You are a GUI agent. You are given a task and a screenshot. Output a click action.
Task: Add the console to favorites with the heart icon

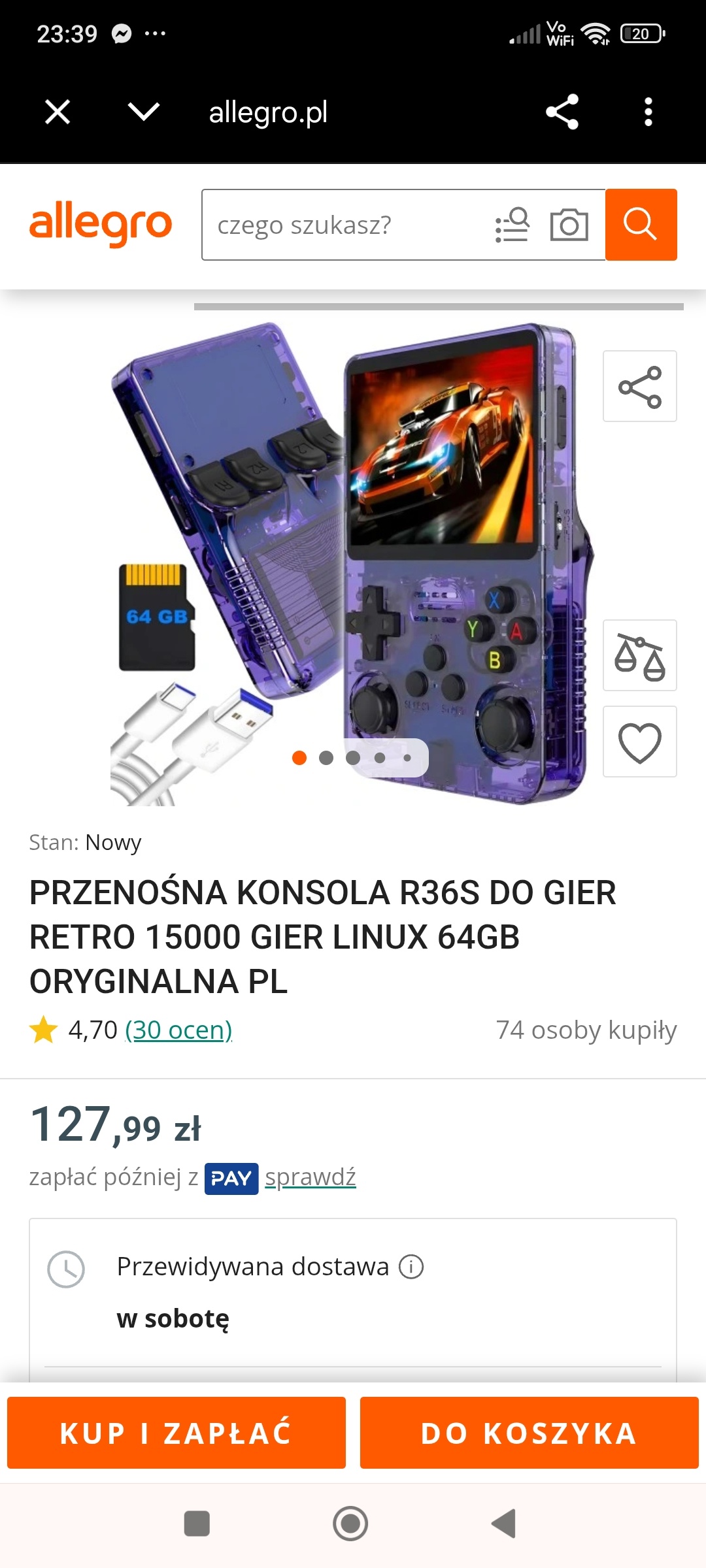pos(639,742)
